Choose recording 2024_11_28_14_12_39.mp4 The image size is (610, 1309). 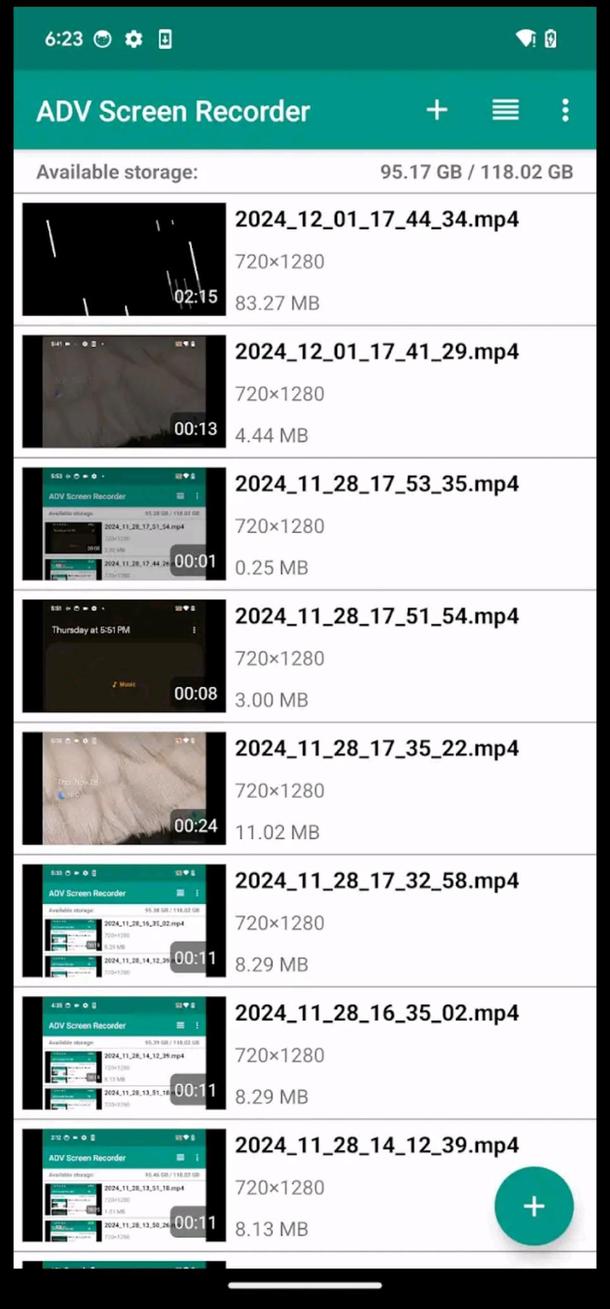(x=376, y=1145)
